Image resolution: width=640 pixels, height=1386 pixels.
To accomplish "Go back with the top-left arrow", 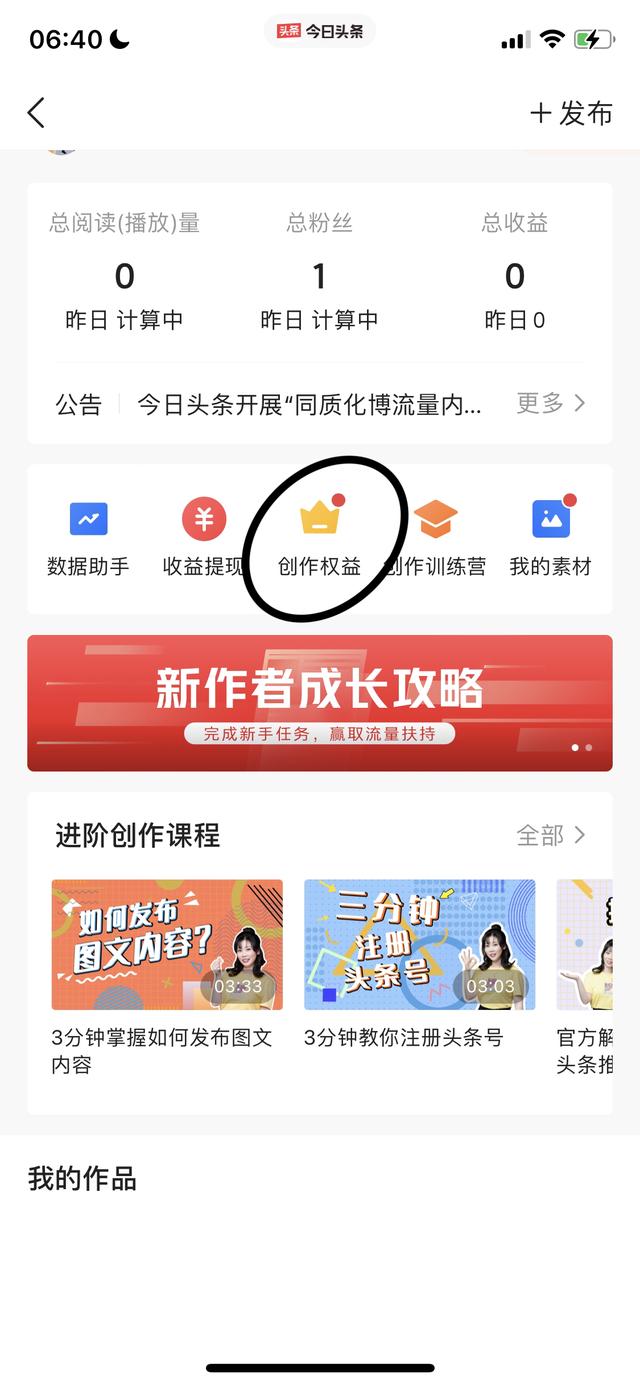I will pos(37,113).
